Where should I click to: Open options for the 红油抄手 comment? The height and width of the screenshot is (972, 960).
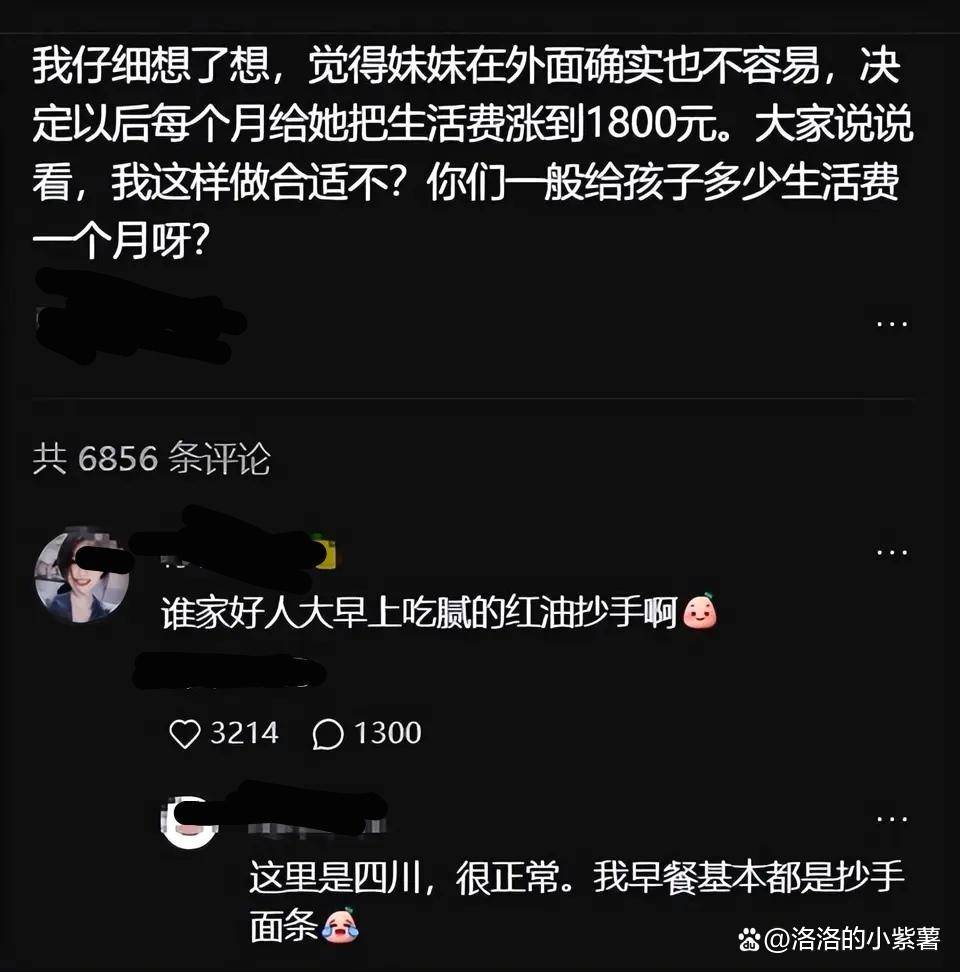coord(891,552)
